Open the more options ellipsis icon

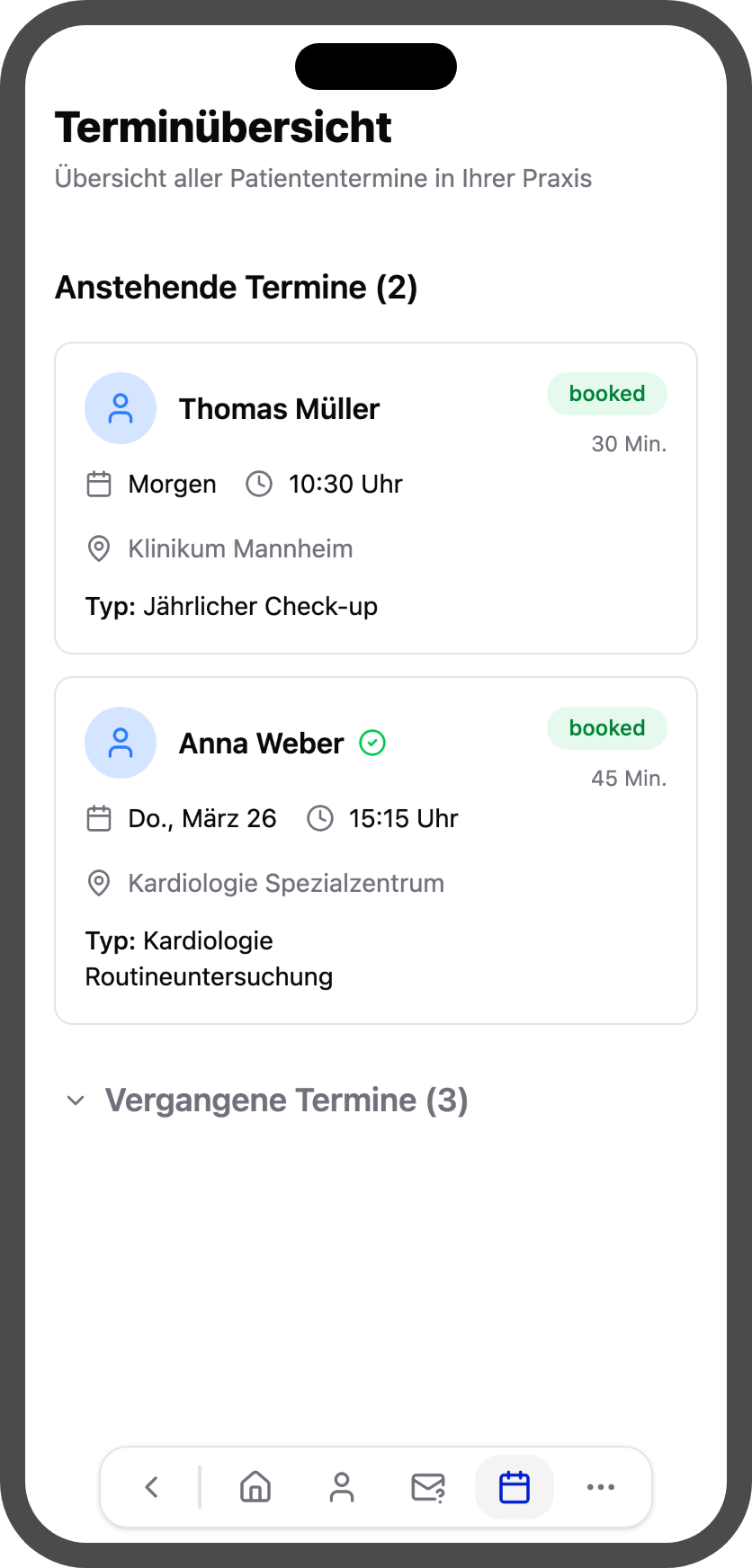(600, 1486)
